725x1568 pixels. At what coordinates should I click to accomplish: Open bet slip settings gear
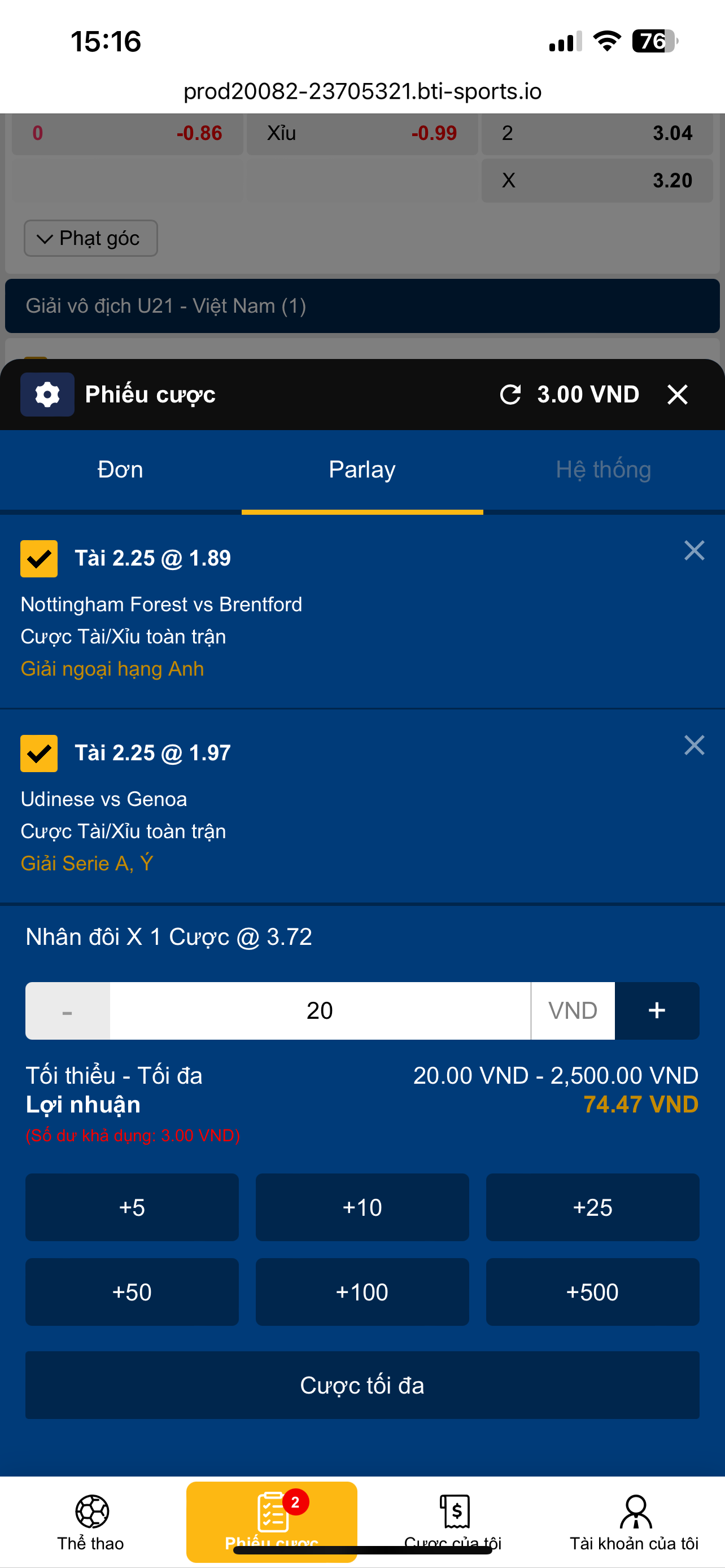(47, 395)
